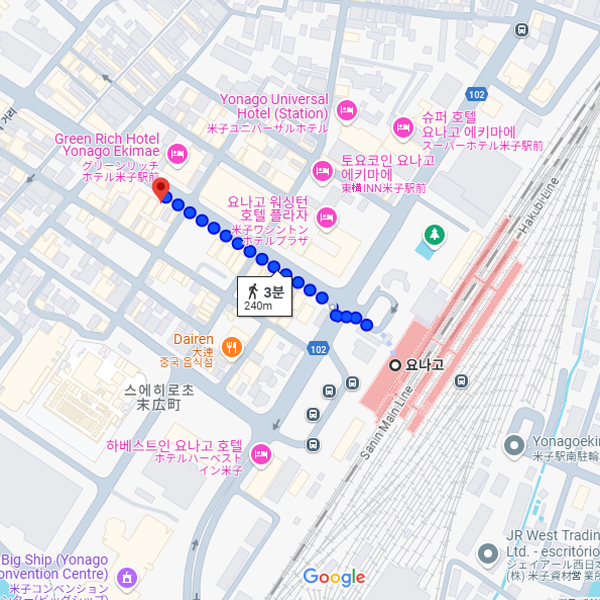View the Dairen restaurant marker
Viewport: 600px width, 600px height.
point(232,347)
